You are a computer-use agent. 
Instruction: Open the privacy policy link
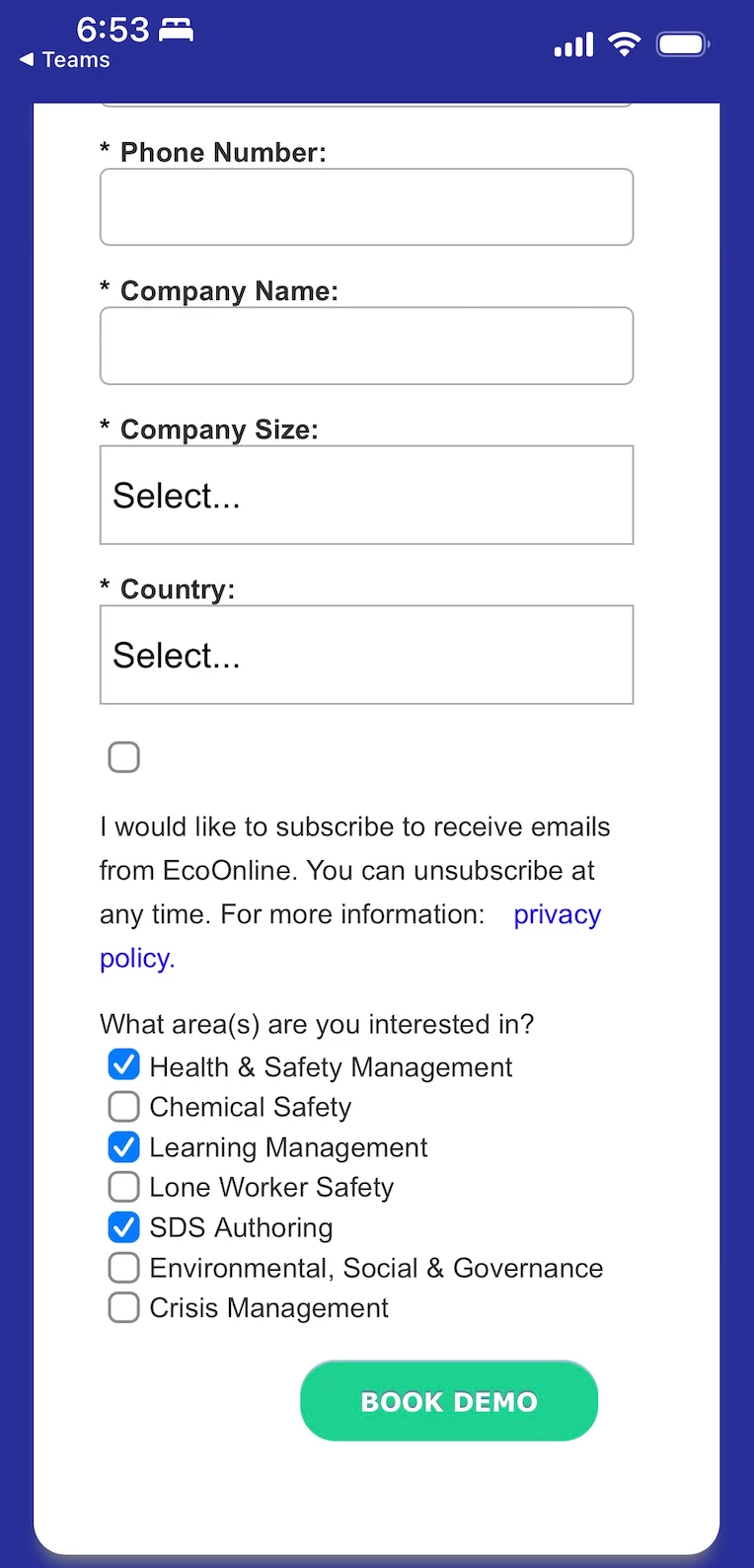pos(557,914)
